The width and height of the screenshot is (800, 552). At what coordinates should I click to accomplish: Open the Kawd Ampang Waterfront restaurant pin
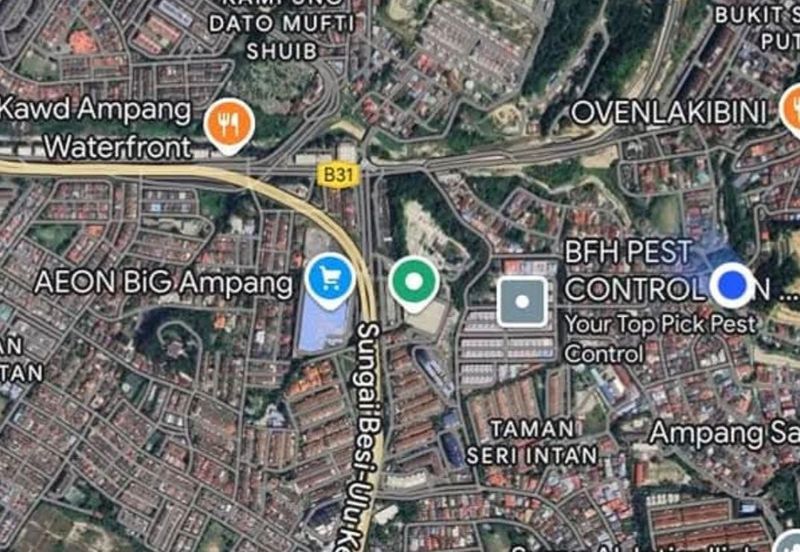(x=230, y=124)
